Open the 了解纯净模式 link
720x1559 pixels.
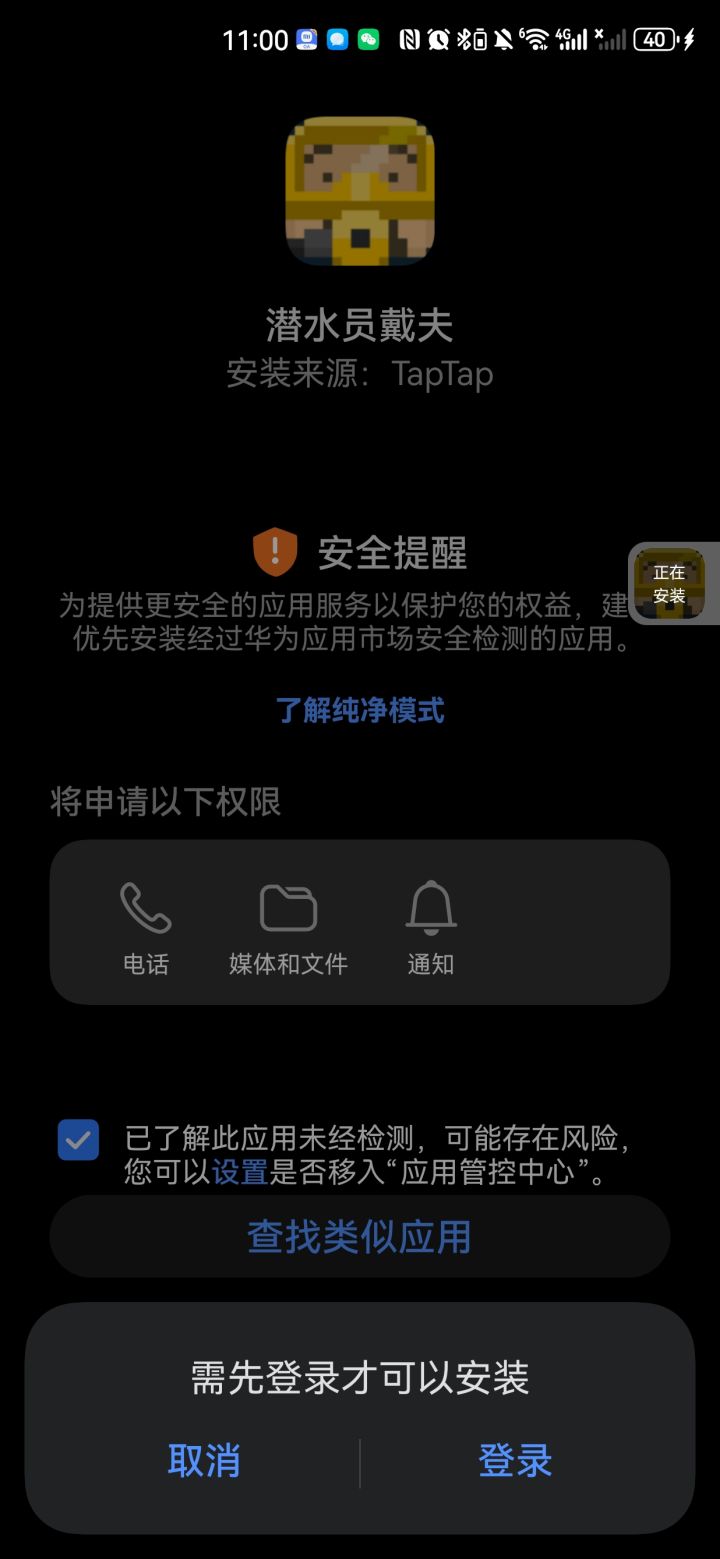coord(360,710)
